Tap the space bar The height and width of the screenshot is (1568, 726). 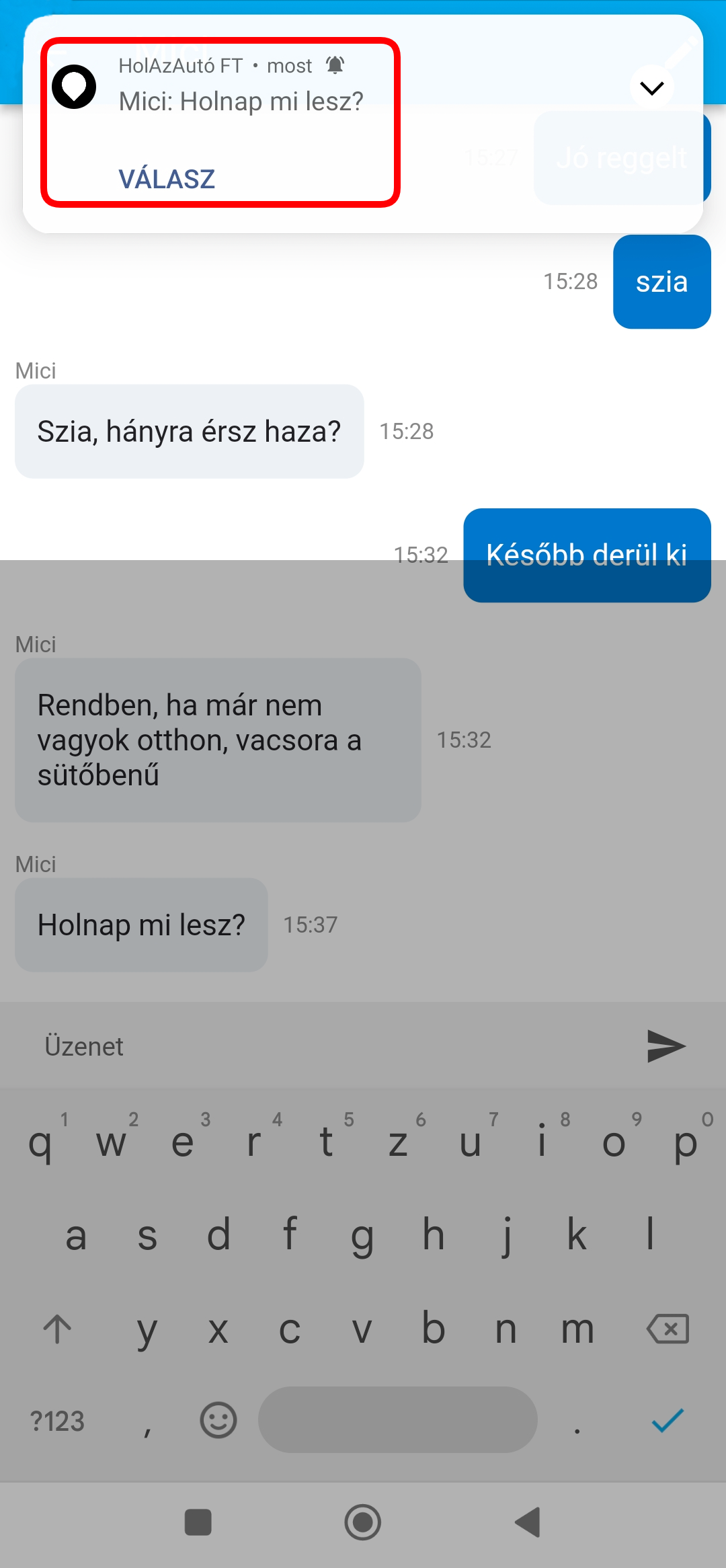[397, 1419]
